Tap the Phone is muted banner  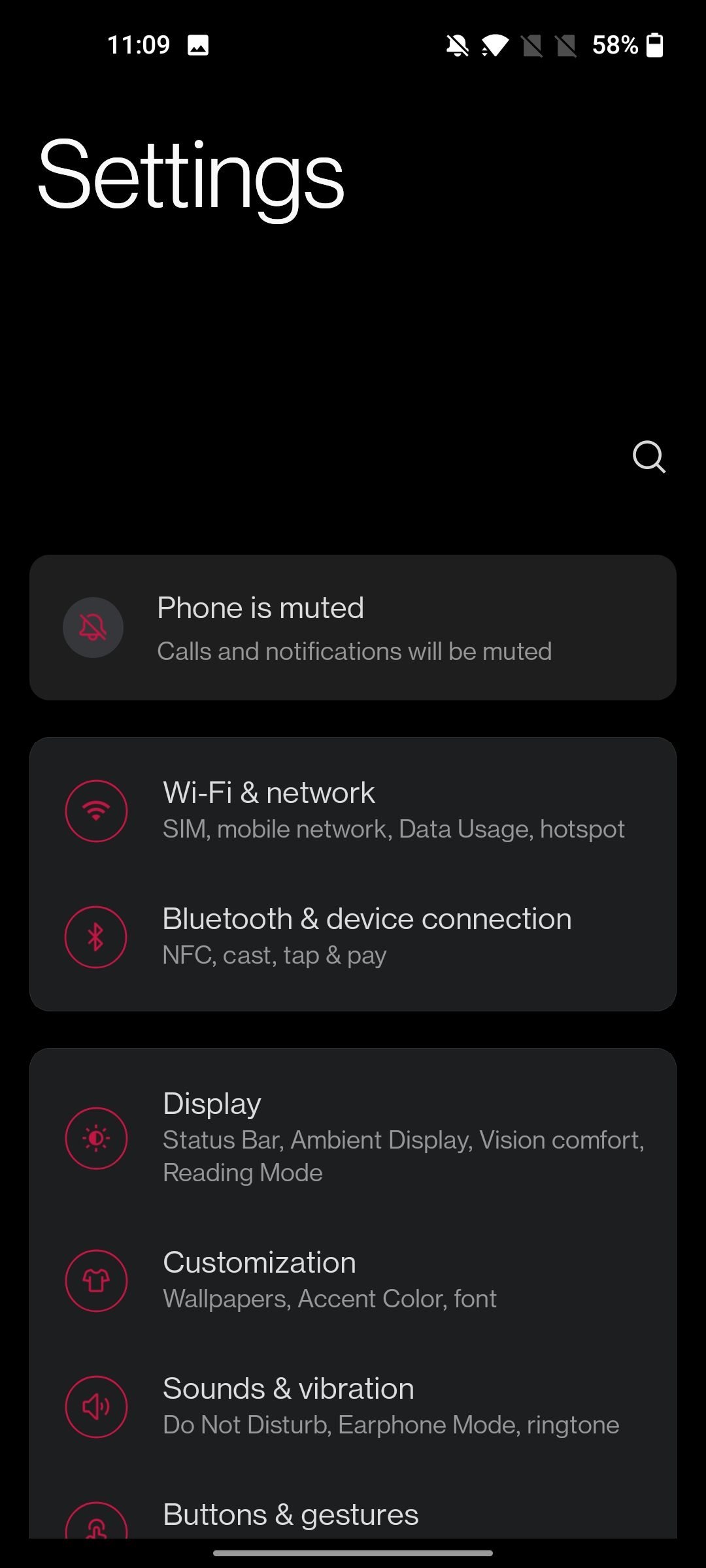[x=353, y=627]
